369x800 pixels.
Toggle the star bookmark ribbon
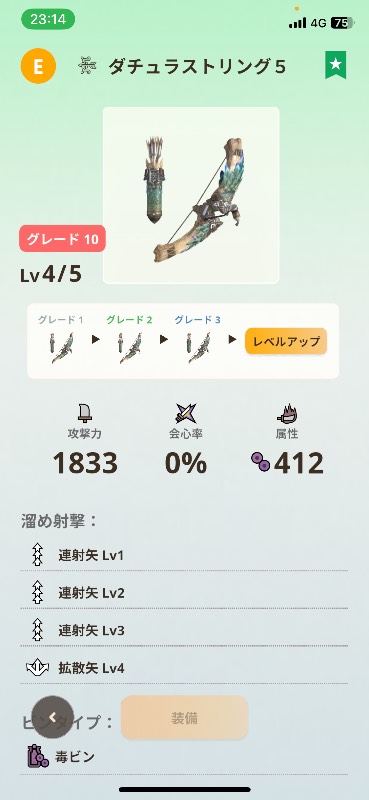pos(336,65)
